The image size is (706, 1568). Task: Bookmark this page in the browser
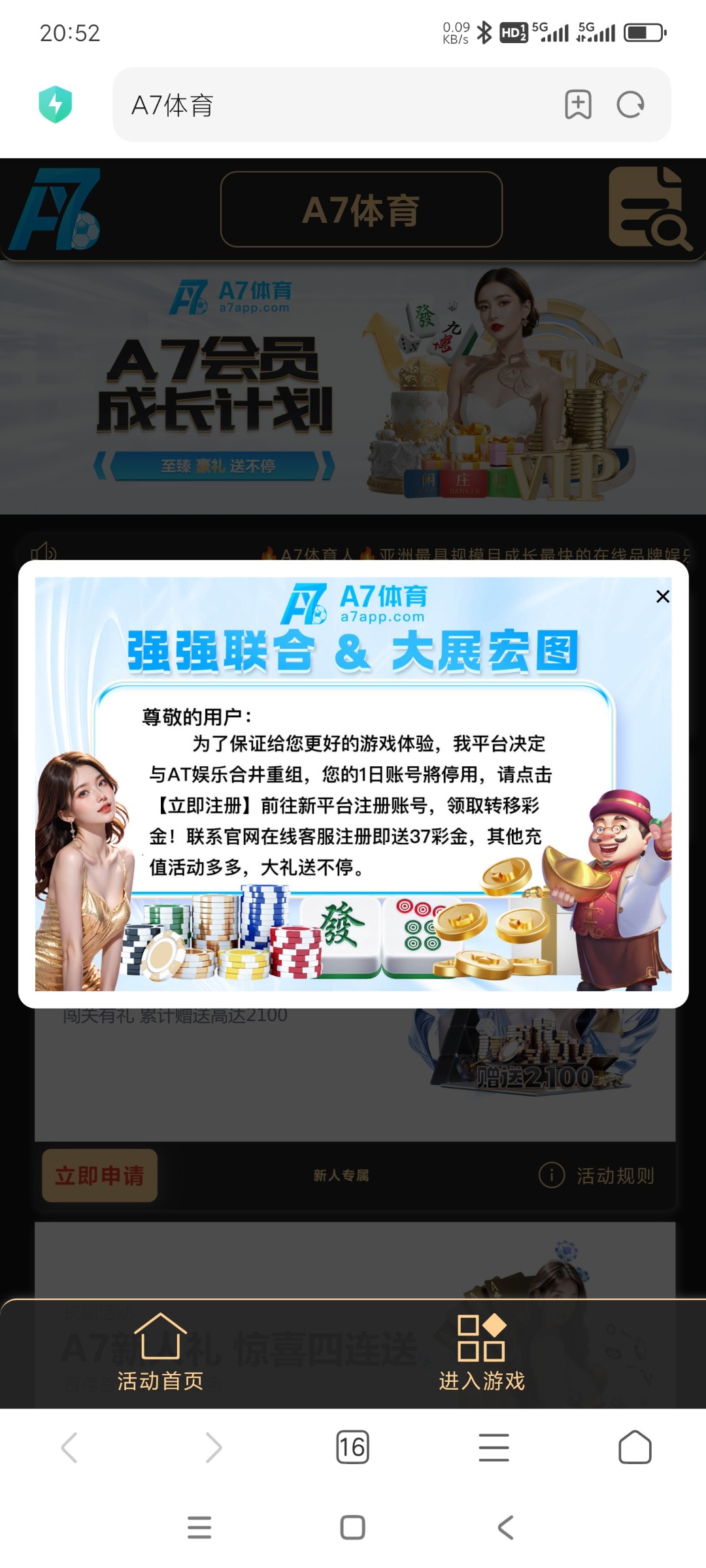[x=578, y=105]
